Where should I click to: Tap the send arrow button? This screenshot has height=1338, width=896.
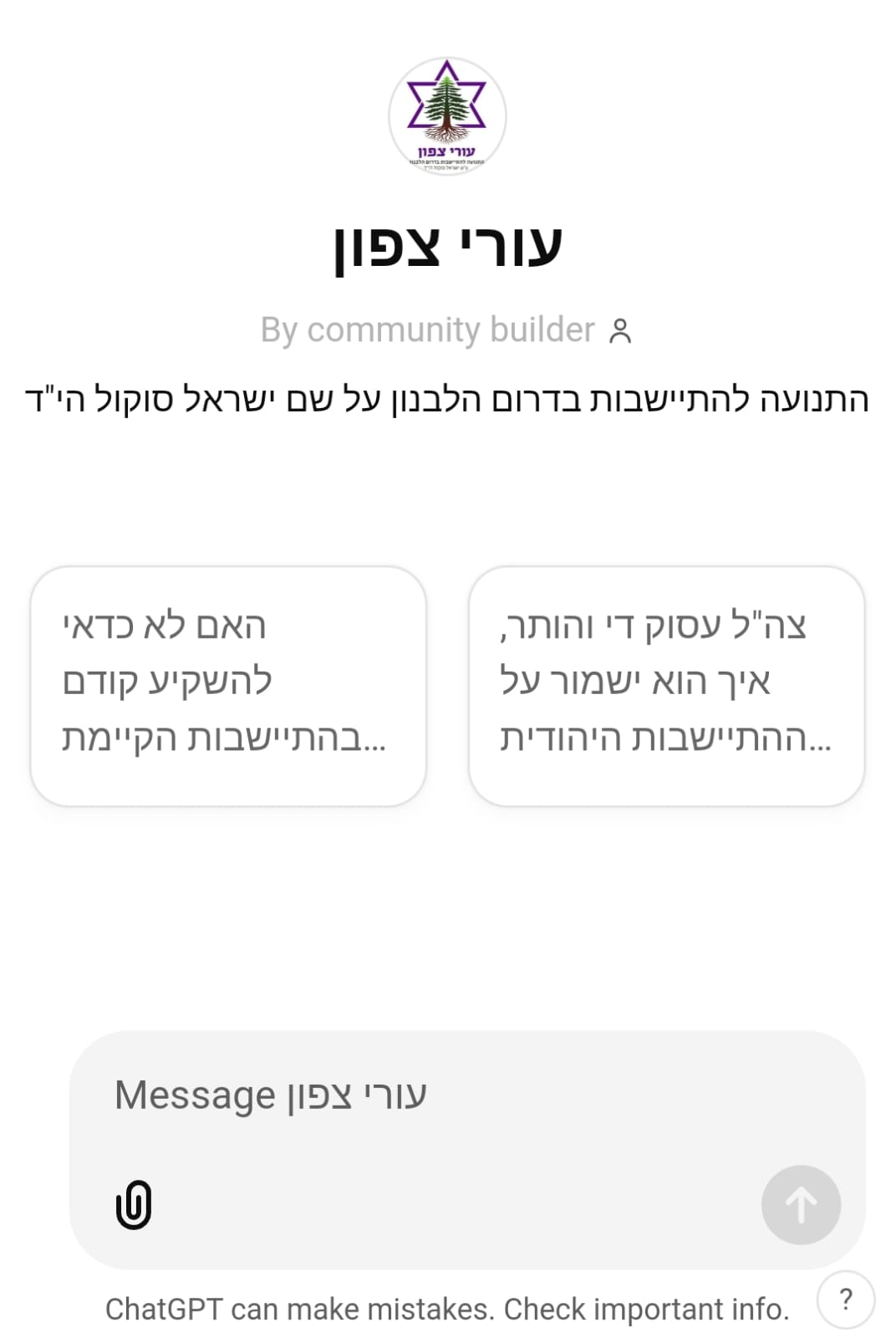(800, 1205)
